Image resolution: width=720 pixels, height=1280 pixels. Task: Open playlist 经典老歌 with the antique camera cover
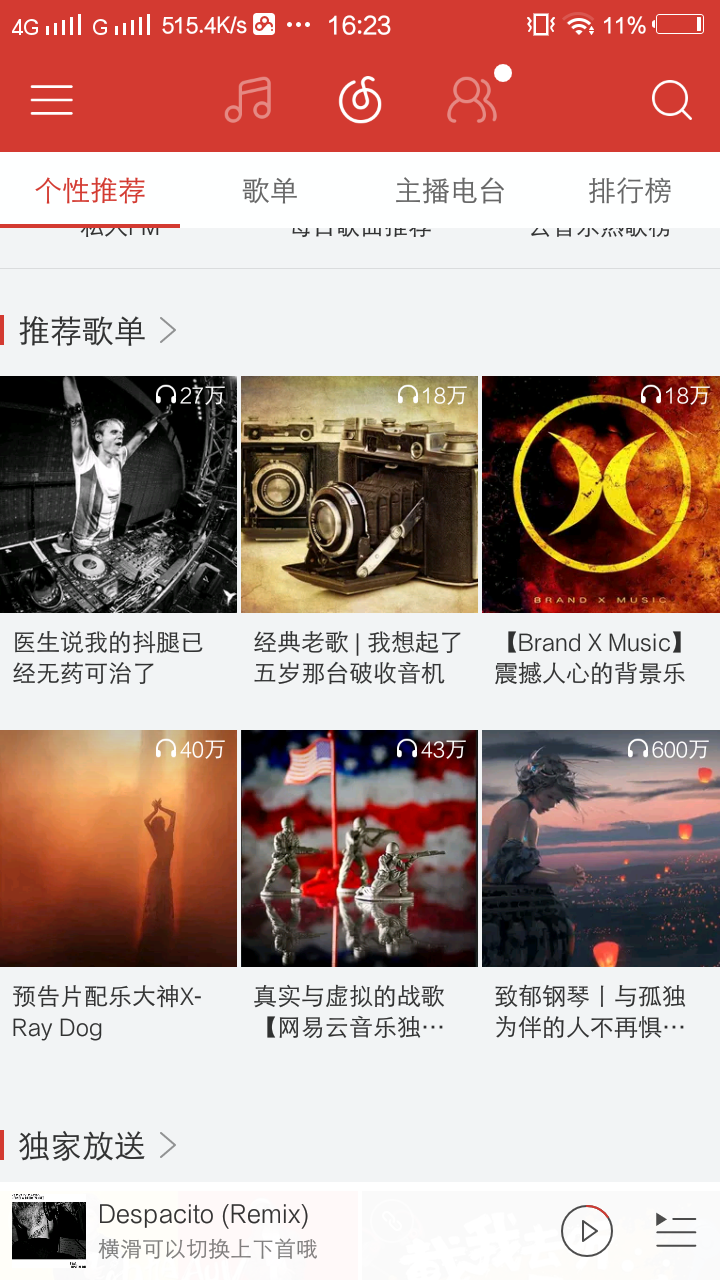[x=359, y=494]
